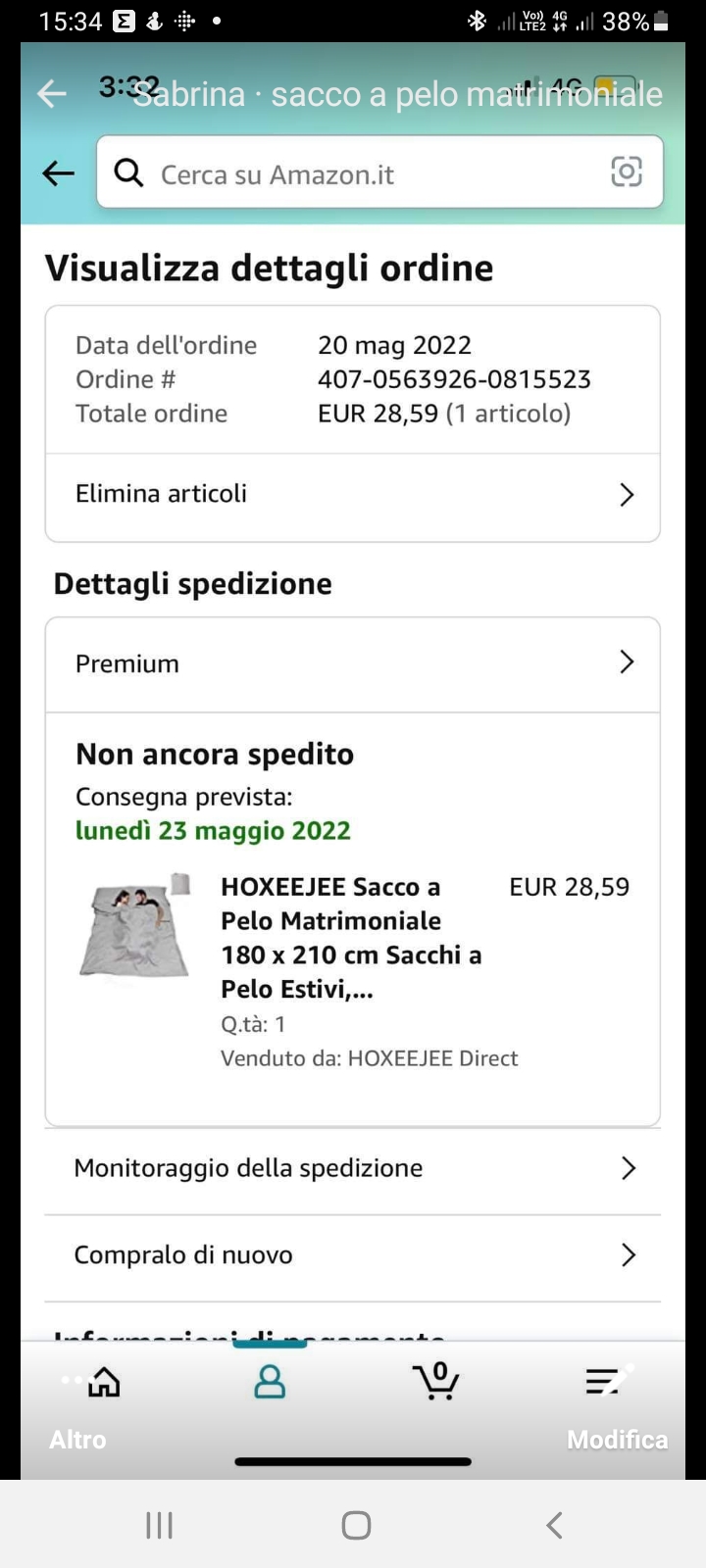
Task: Use the system back button
Action: [x=554, y=1525]
